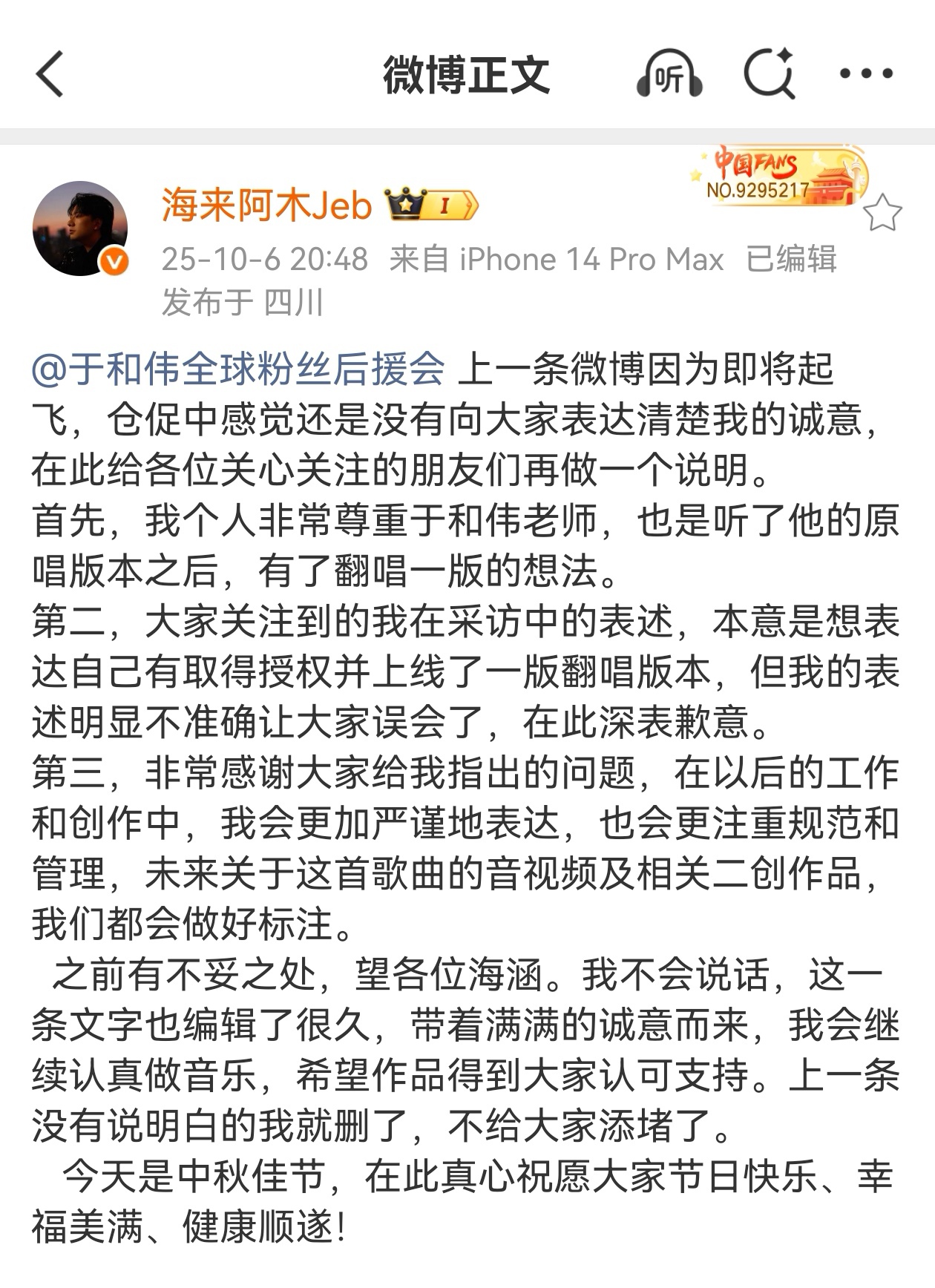Open 海来阿木Jeb's profile avatar
This screenshot has width=935, height=1288.
click(80, 229)
